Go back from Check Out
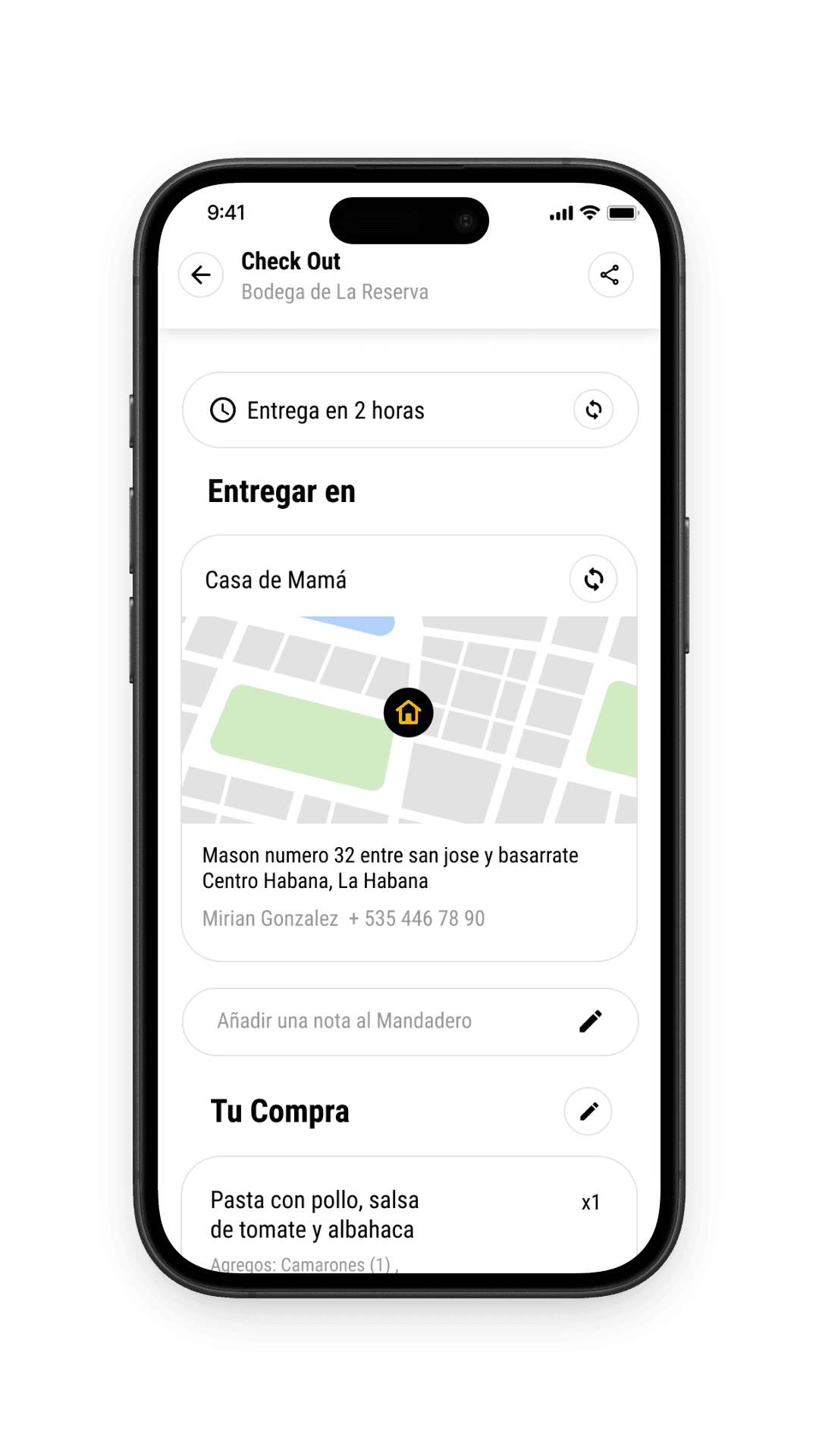 [x=201, y=275]
